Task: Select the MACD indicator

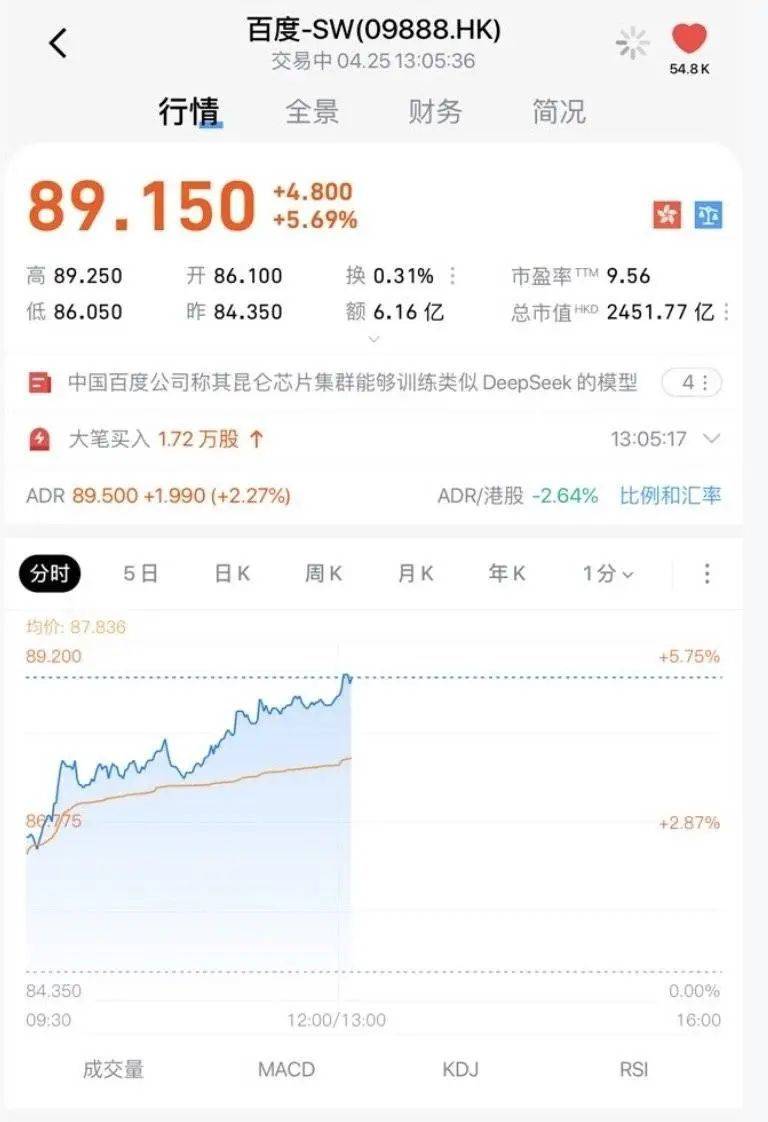Action: pos(286,1069)
